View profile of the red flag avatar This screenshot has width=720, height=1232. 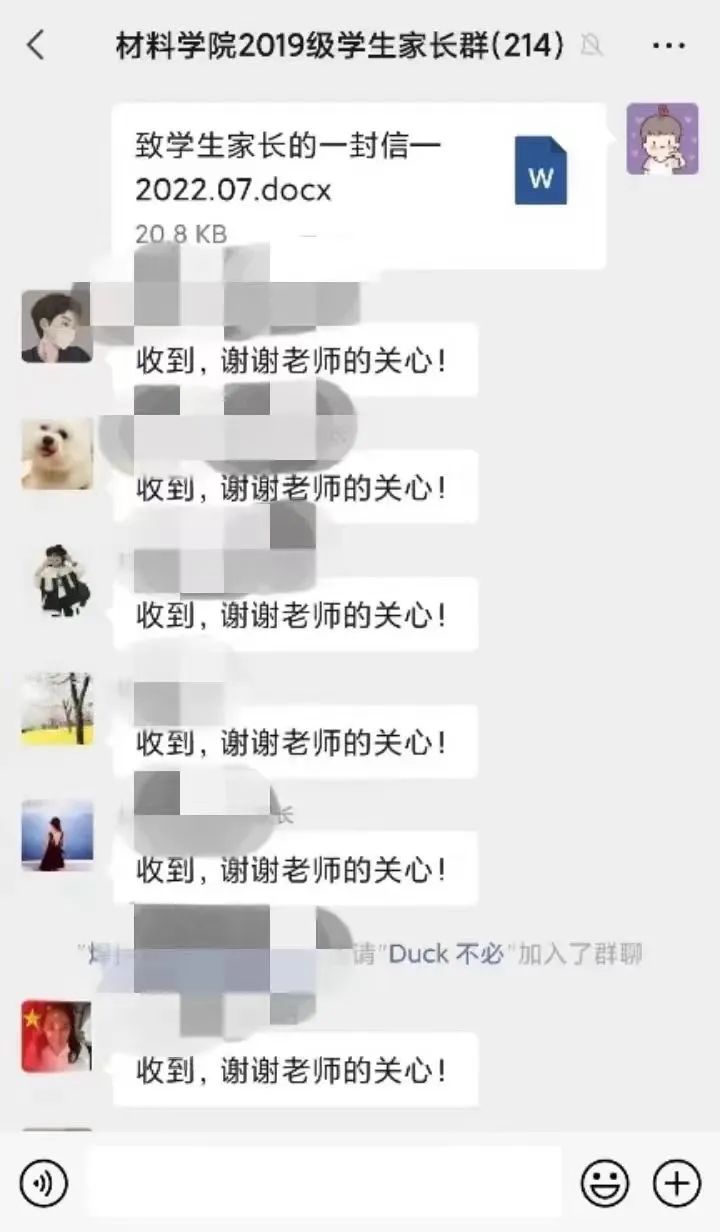coord(57,1036)
